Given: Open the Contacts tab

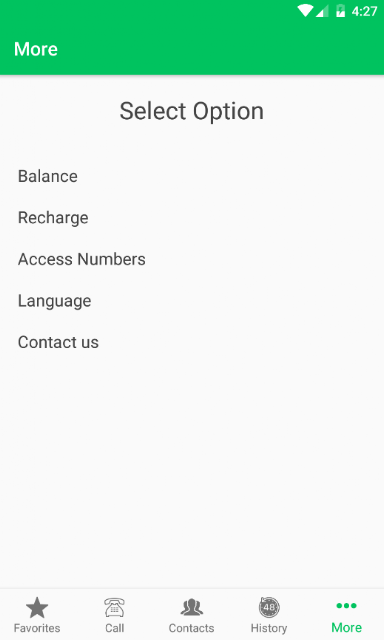Looking at the screenshot, I should coord(191,615).
